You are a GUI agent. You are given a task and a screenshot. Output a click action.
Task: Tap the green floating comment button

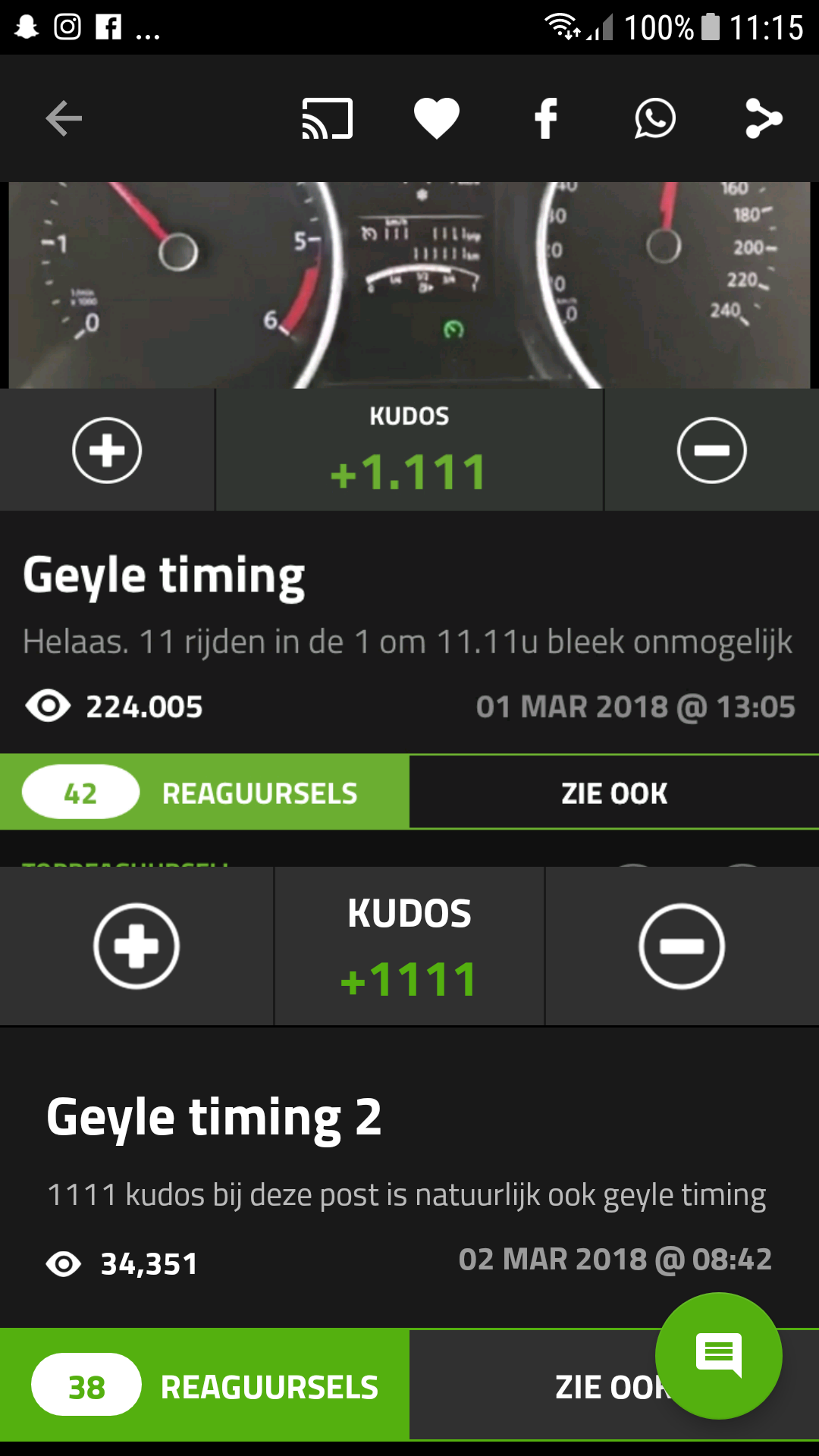(x=718, y=1355)
